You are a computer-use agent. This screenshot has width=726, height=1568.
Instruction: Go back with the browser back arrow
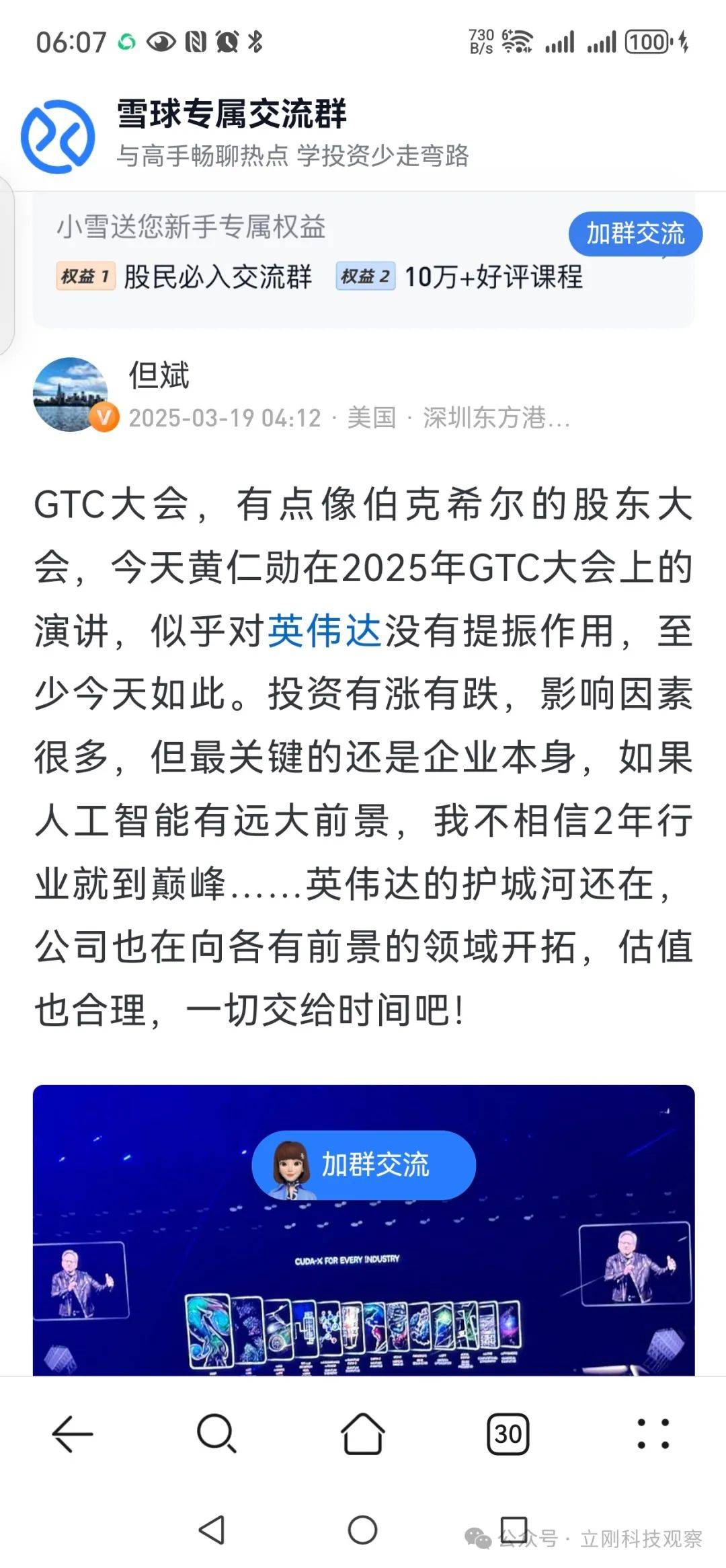click(73, 1434)
